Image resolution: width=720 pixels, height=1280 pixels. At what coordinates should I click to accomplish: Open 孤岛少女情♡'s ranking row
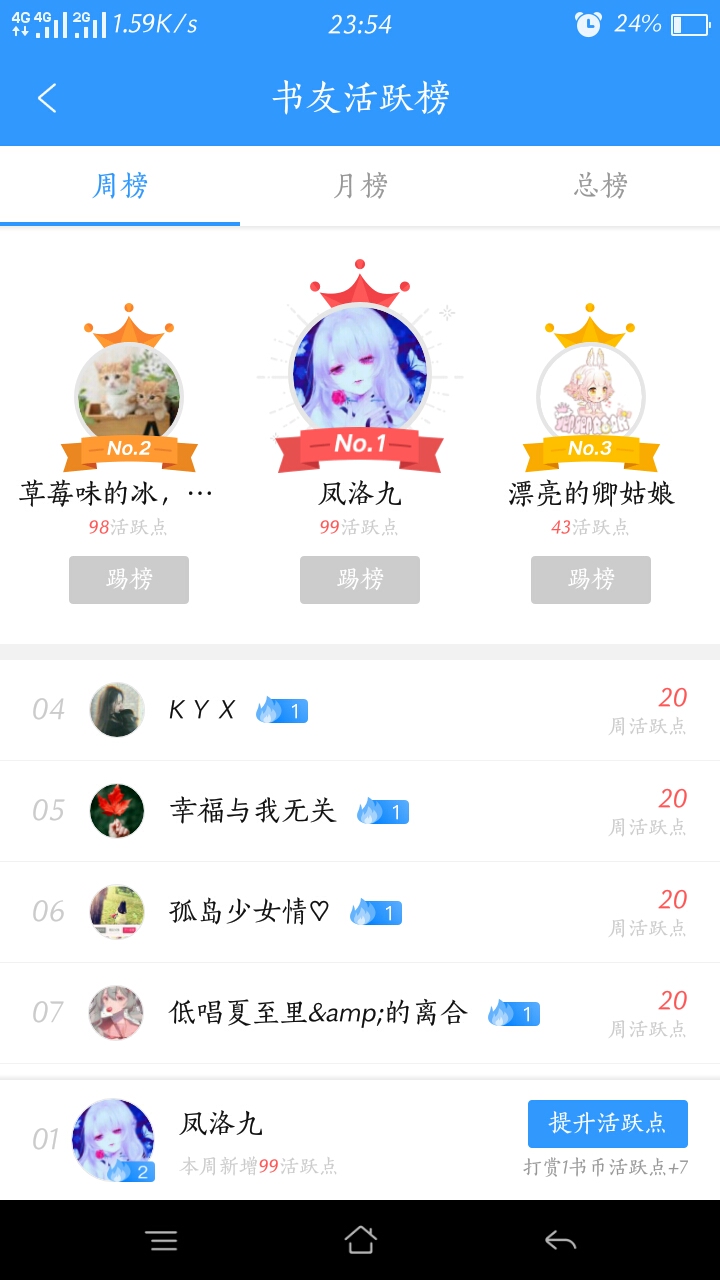pyautogui.click(x=360, y=912)
